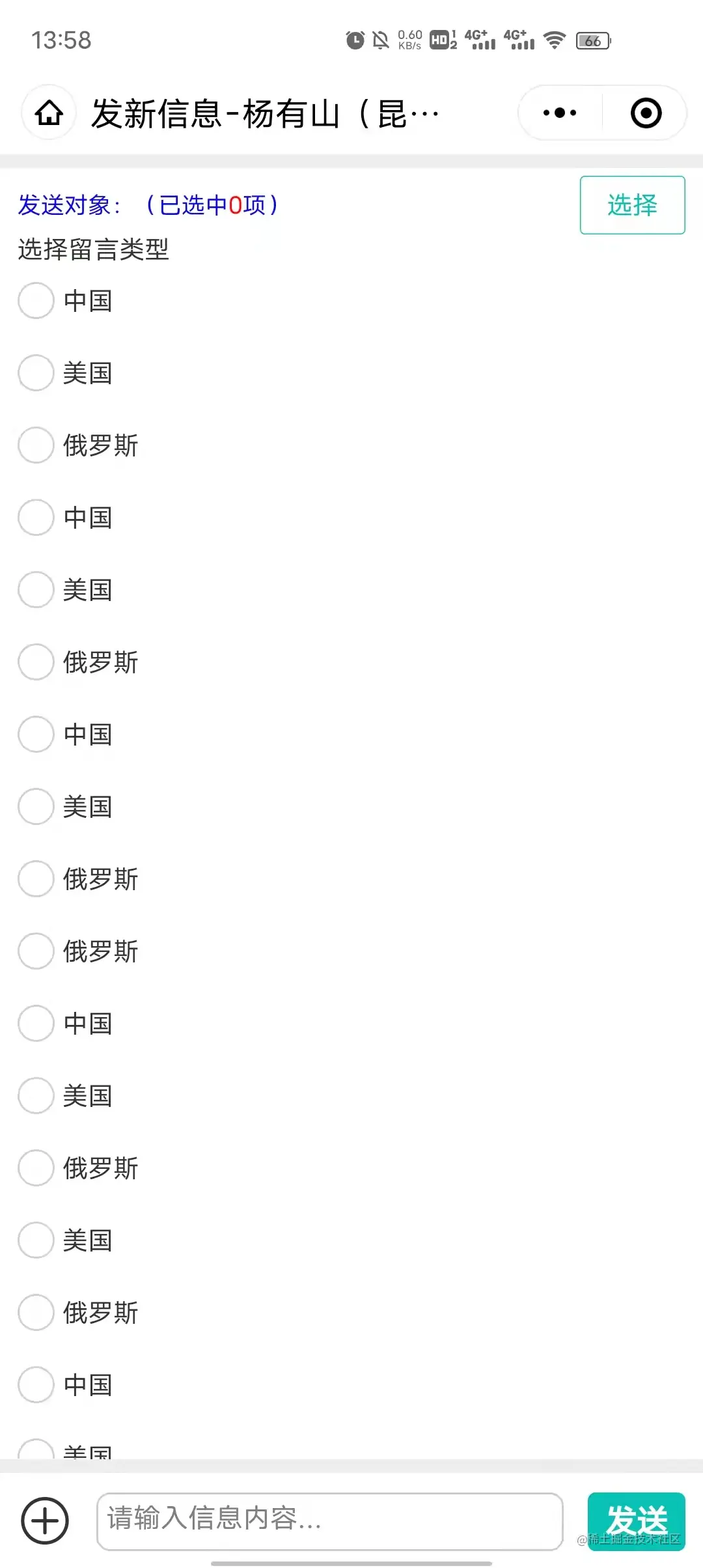
Task: Open the three-dot more menu
Action: [560, 113]
